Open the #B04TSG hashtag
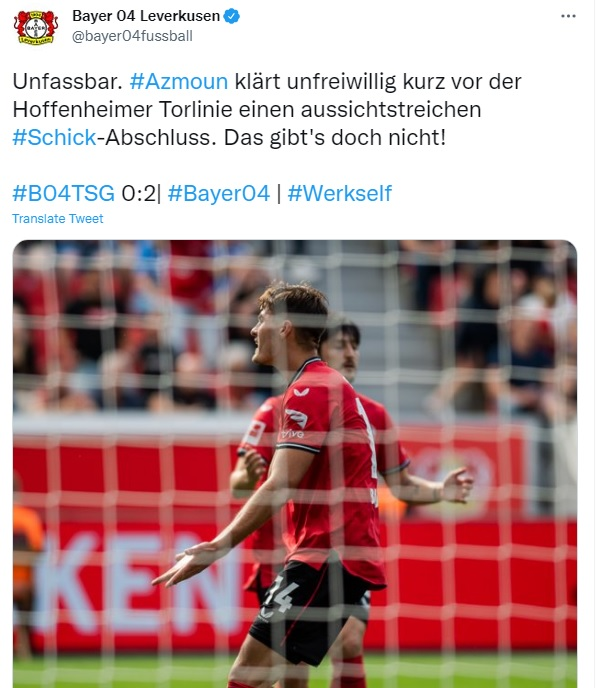Viewport: 613px width, 688px height. click(x=63, y=192)
